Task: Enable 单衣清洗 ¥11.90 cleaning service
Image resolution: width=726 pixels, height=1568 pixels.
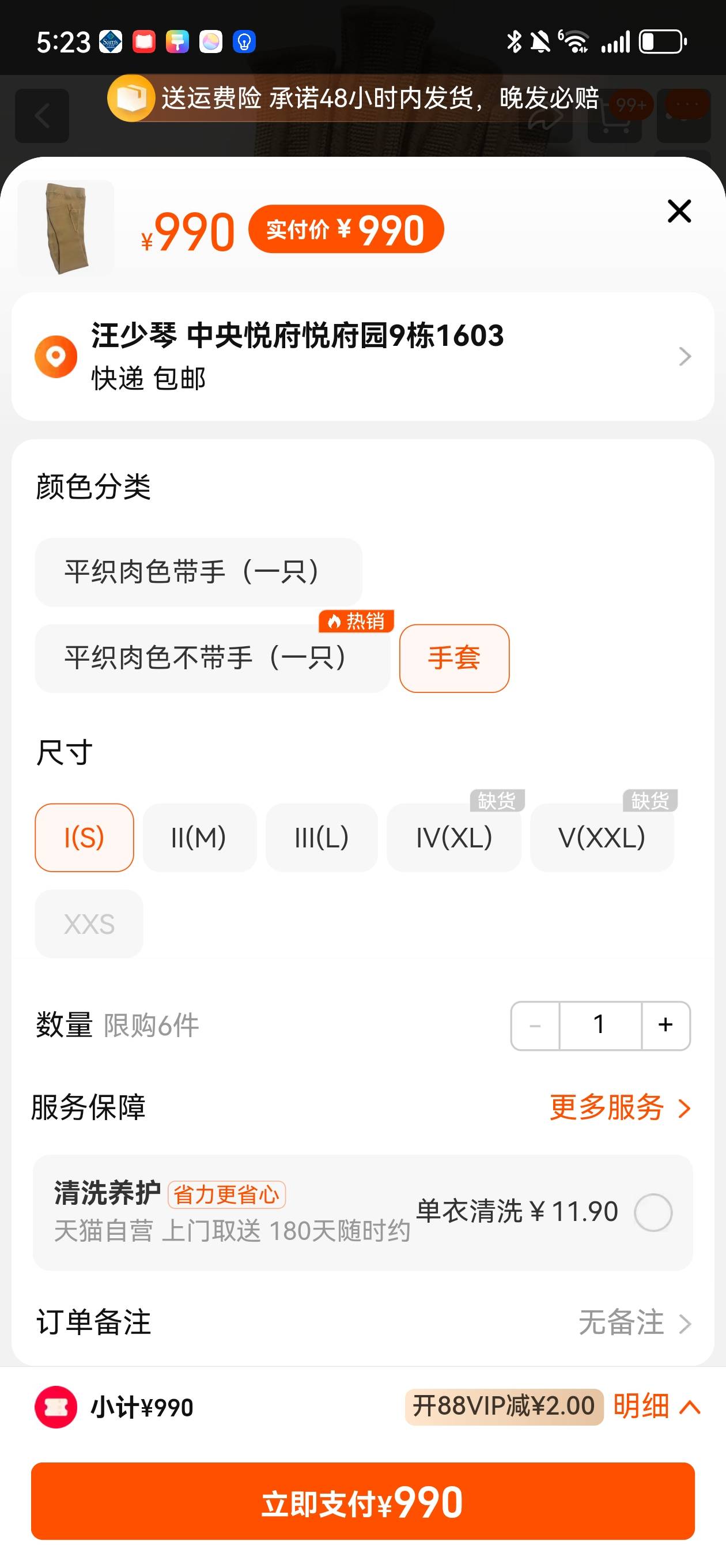Action: click(652, 1212)
